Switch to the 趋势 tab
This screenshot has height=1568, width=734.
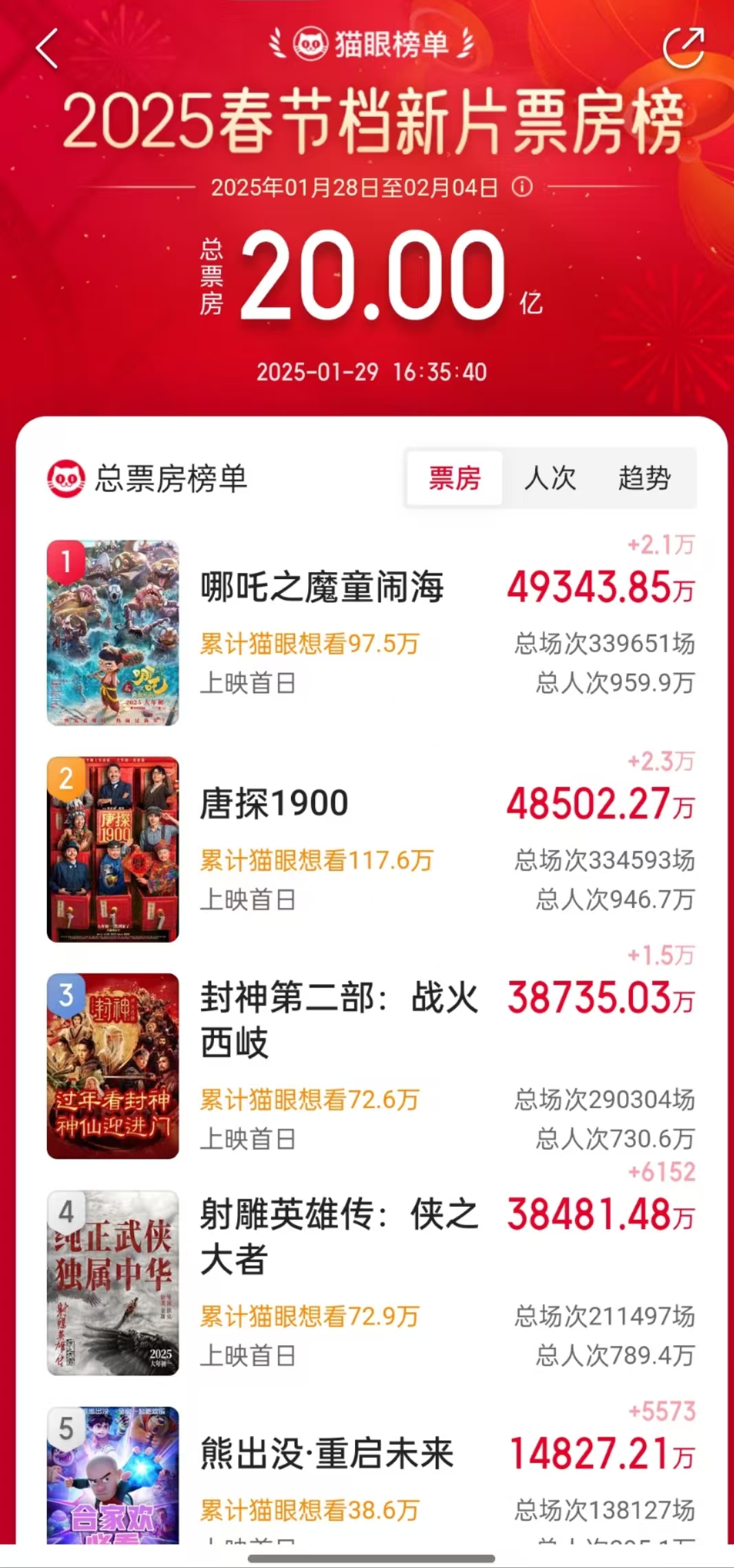644,478
